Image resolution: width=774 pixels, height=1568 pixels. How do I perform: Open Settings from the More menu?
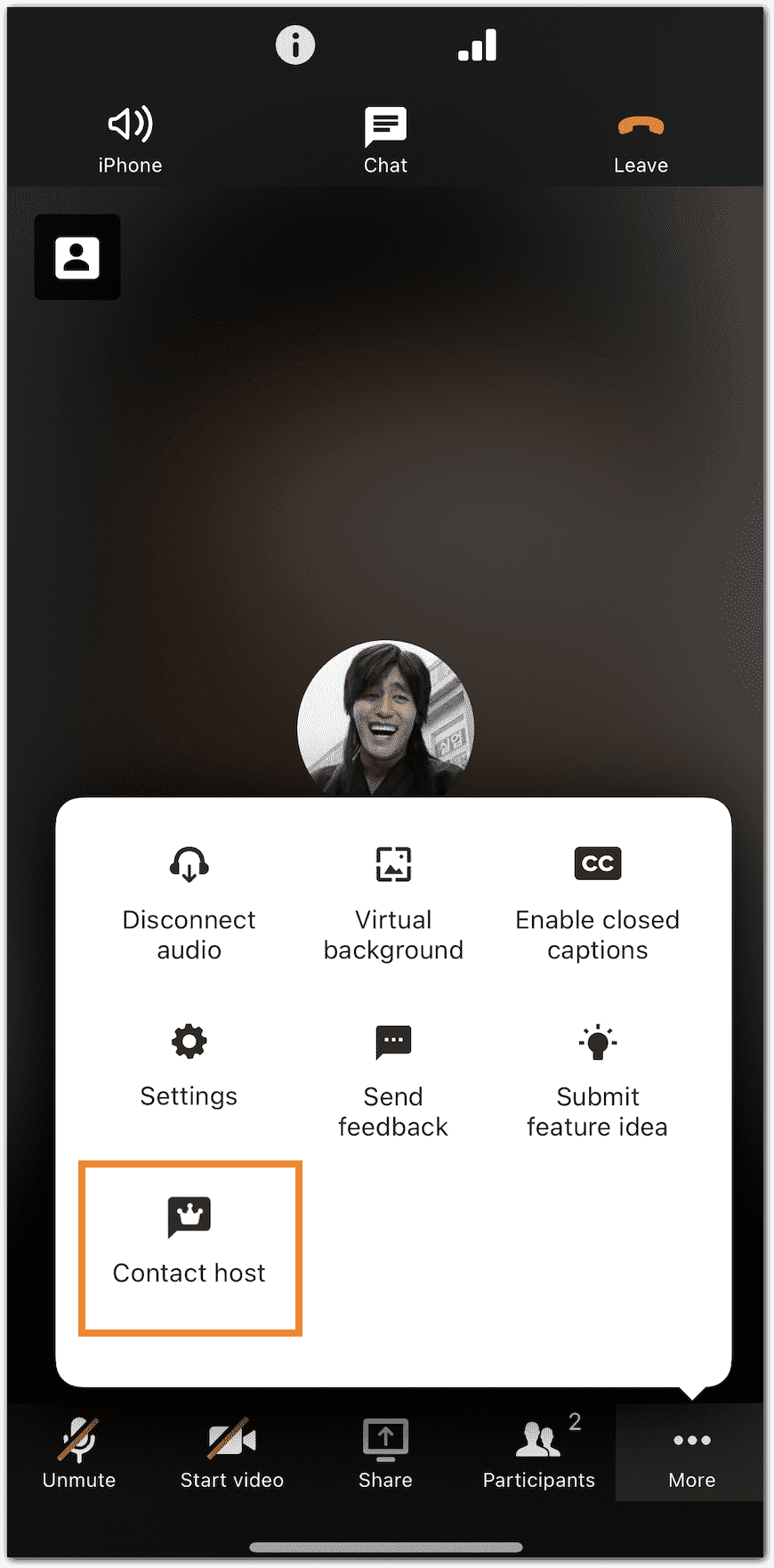coord(189,1068)
